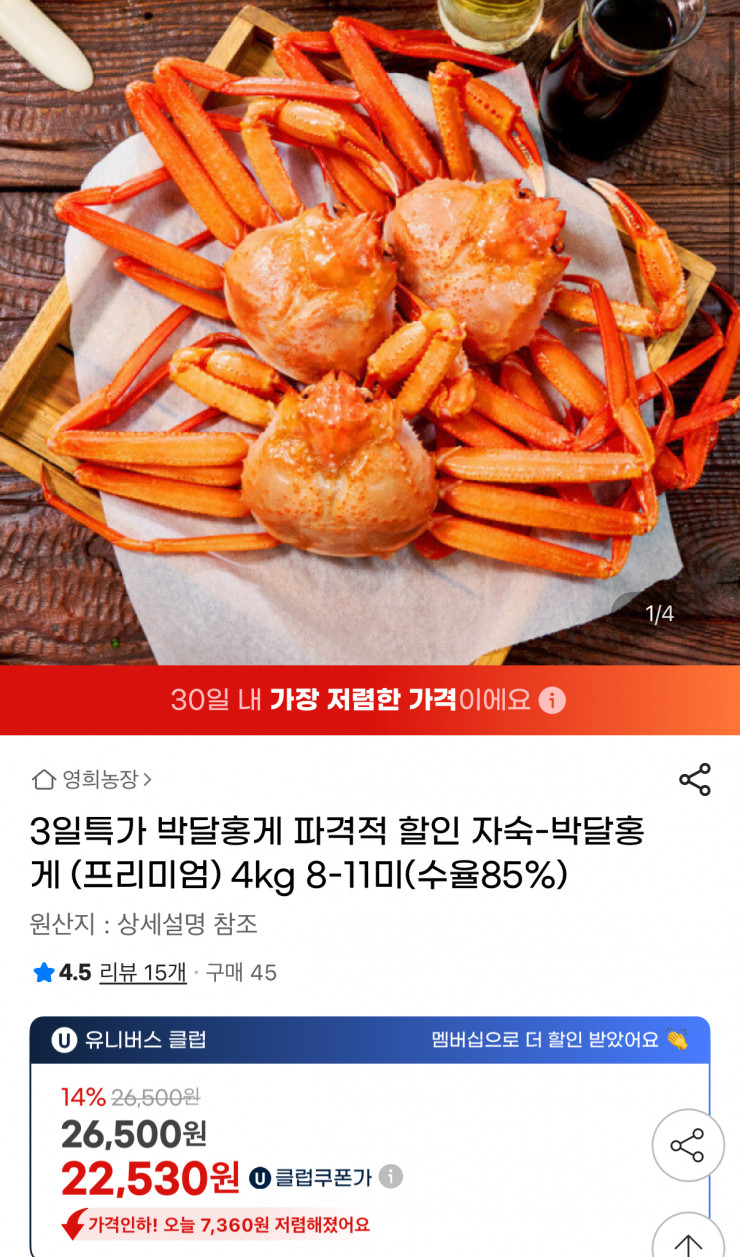This screenshot has width=740, height=1257.
Task: Tap the red price-drop arrow icon
Action: 73,1225
